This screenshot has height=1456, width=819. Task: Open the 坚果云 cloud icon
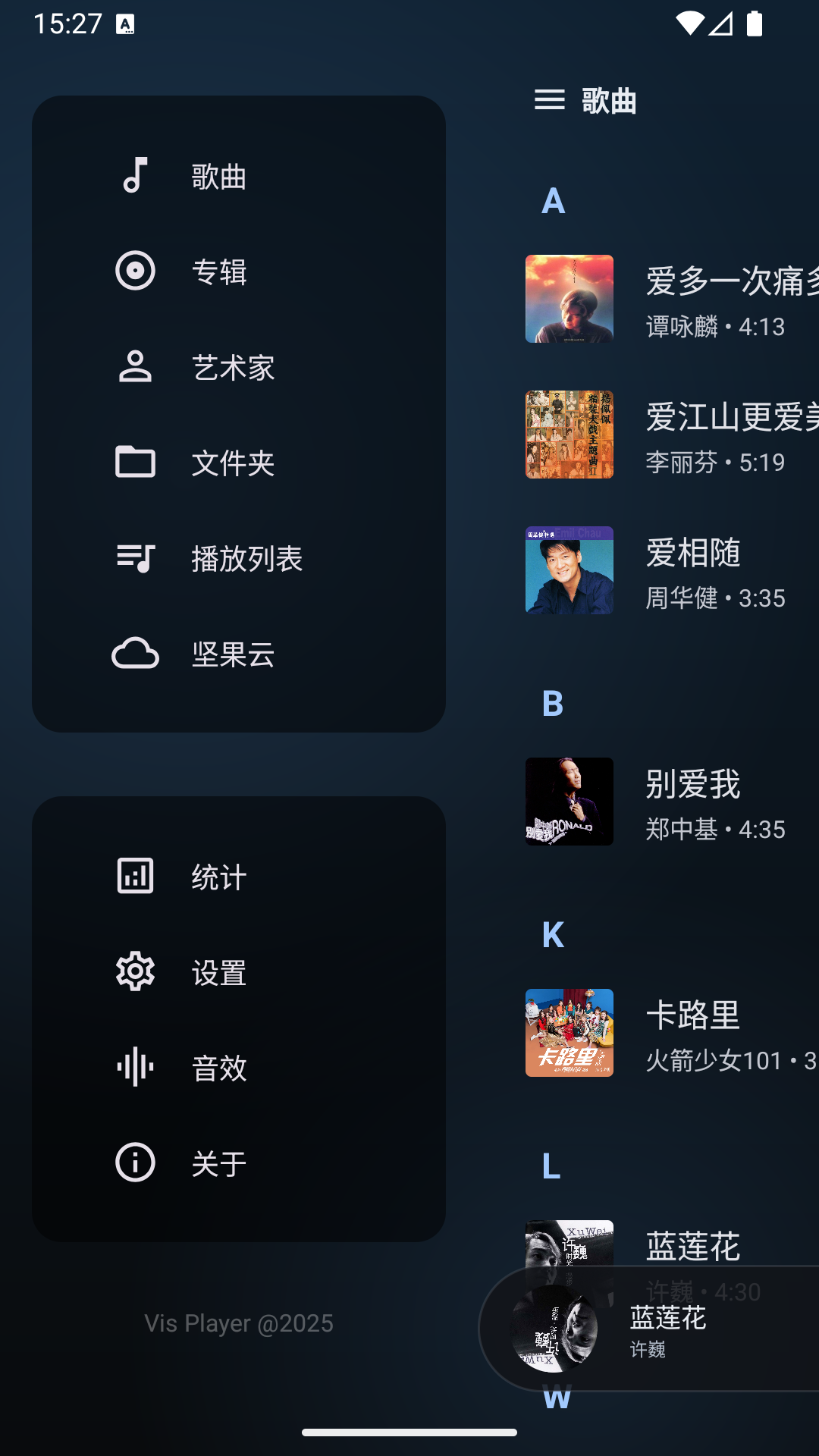(x=135, y=654)
